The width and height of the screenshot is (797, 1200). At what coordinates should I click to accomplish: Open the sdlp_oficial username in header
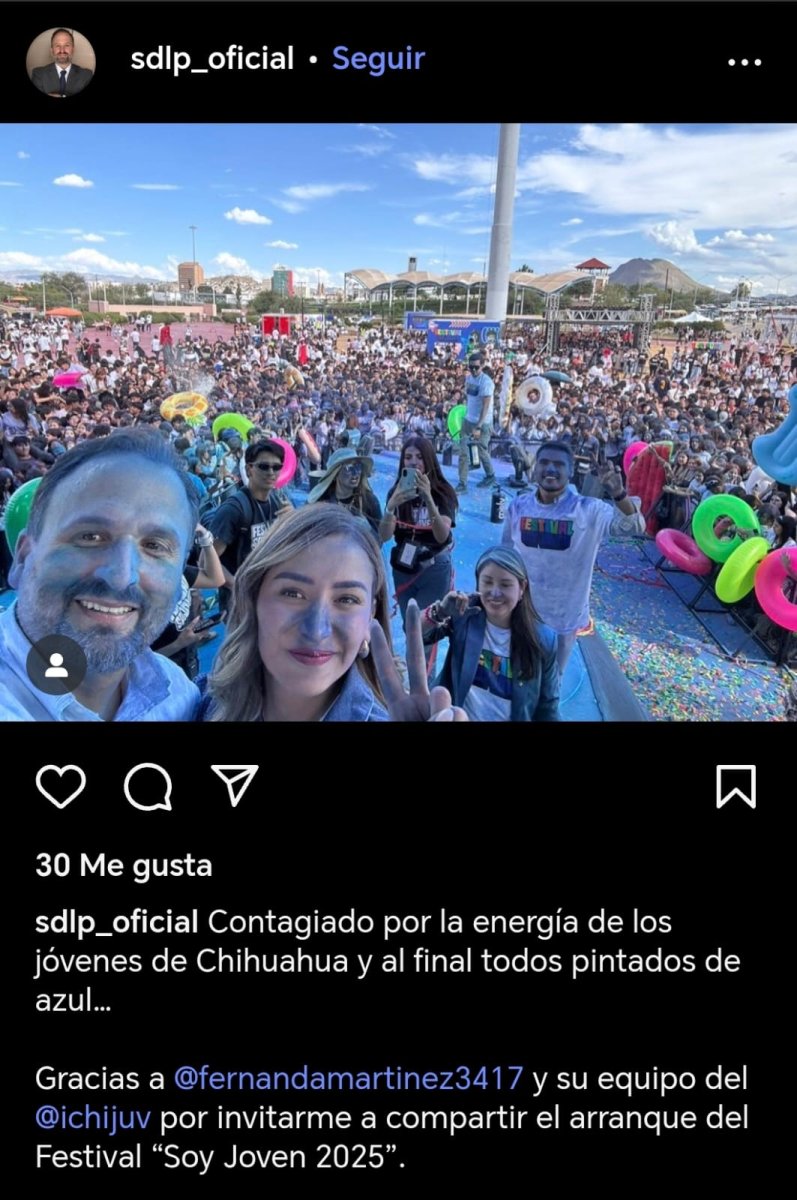point(212,59)
